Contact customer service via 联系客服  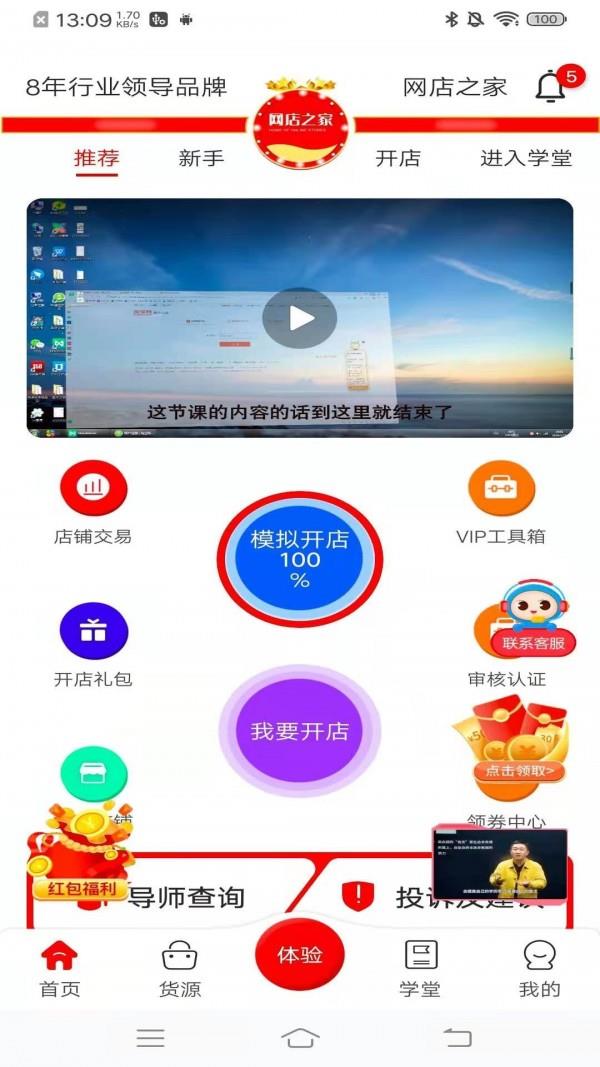pyautogui.click(x=533, y=643)
